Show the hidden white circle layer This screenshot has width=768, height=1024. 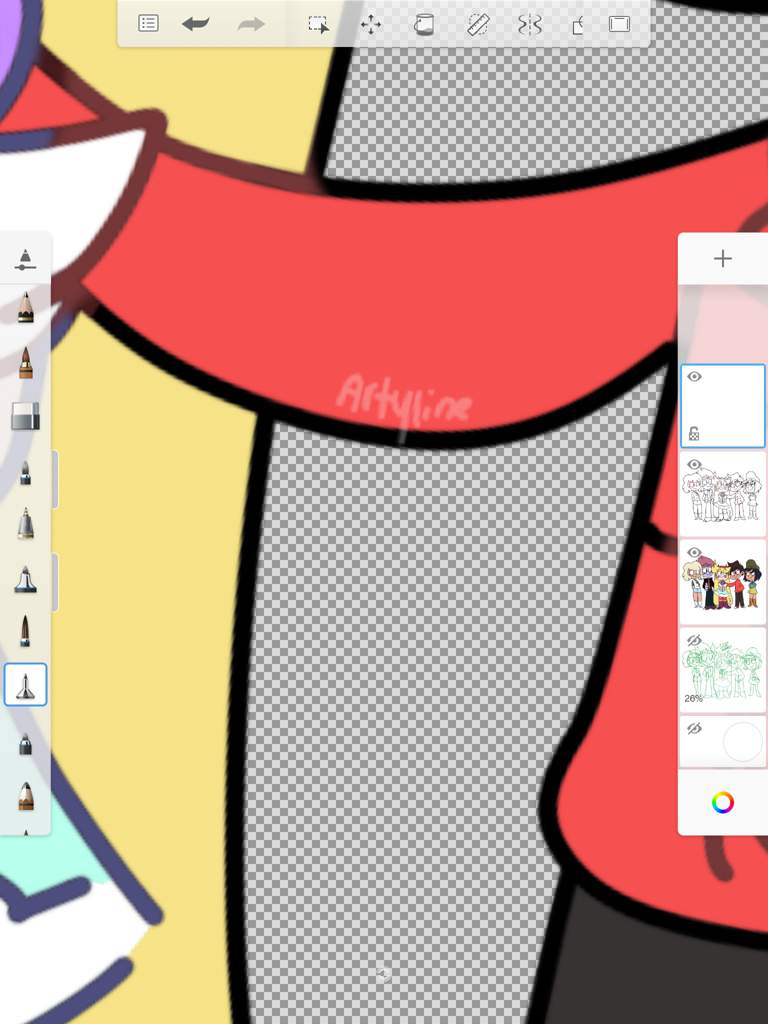(x=694, y=729)
